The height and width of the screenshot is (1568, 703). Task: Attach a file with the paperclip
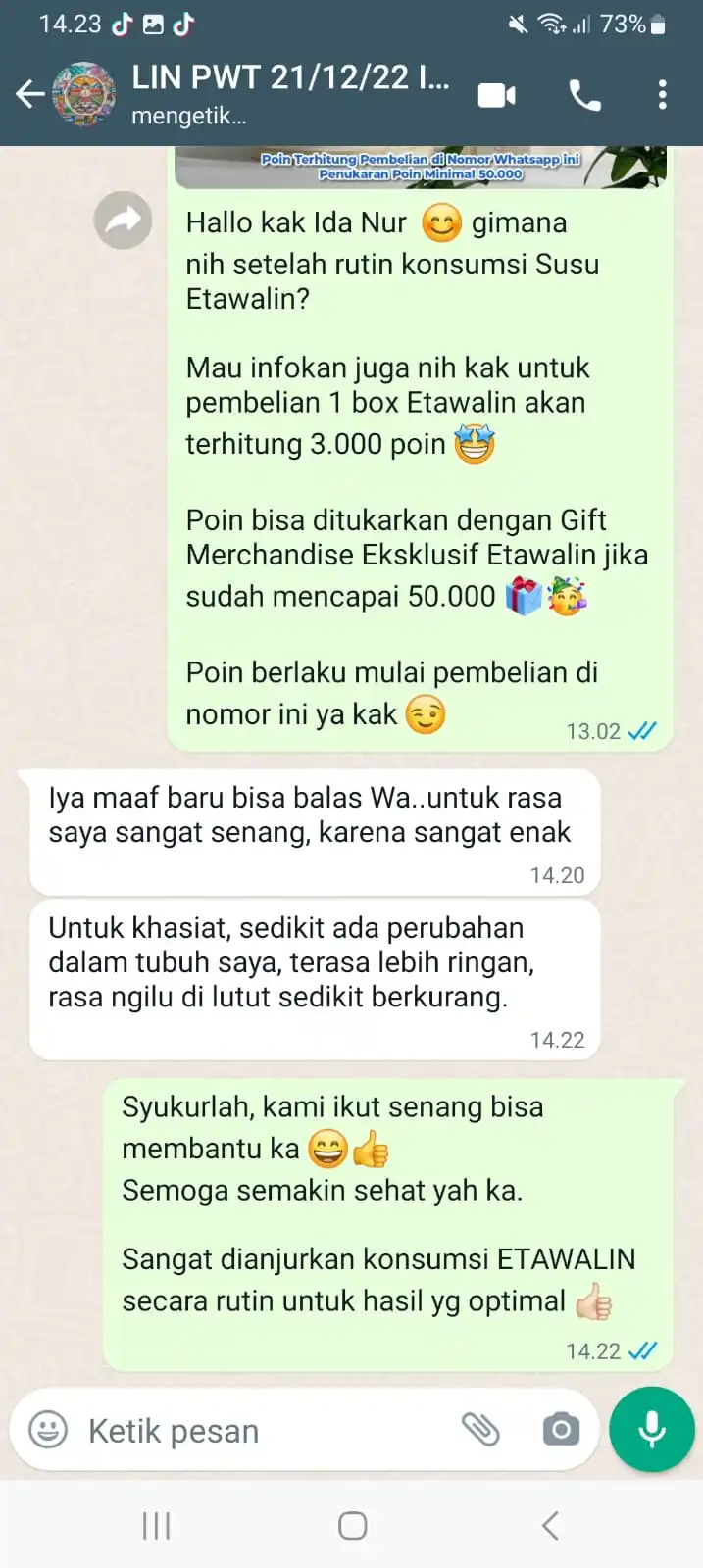click(480, 1430)
